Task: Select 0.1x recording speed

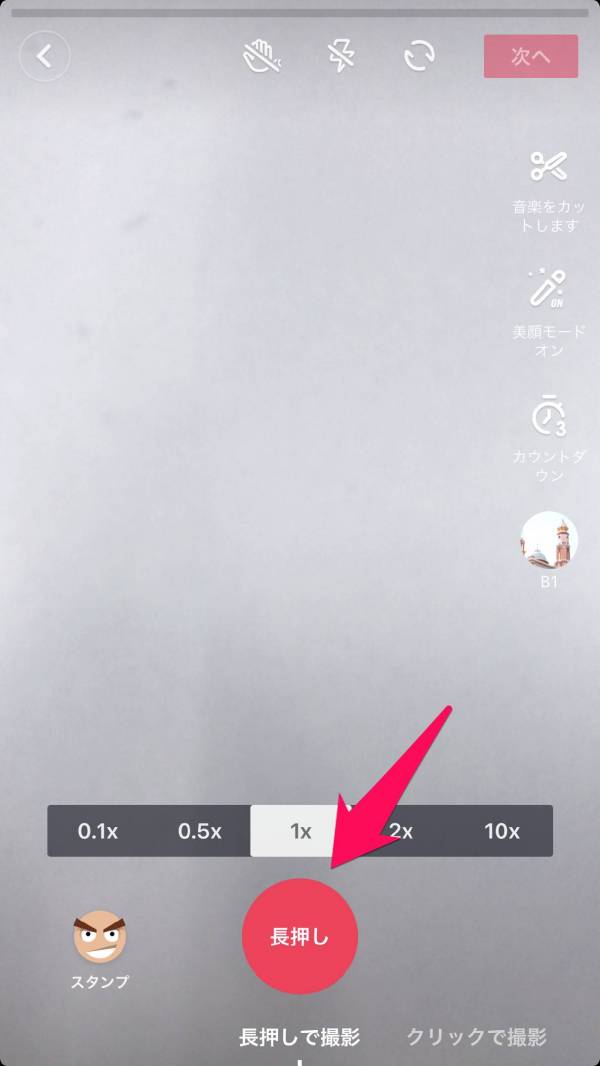Action: 98,831
